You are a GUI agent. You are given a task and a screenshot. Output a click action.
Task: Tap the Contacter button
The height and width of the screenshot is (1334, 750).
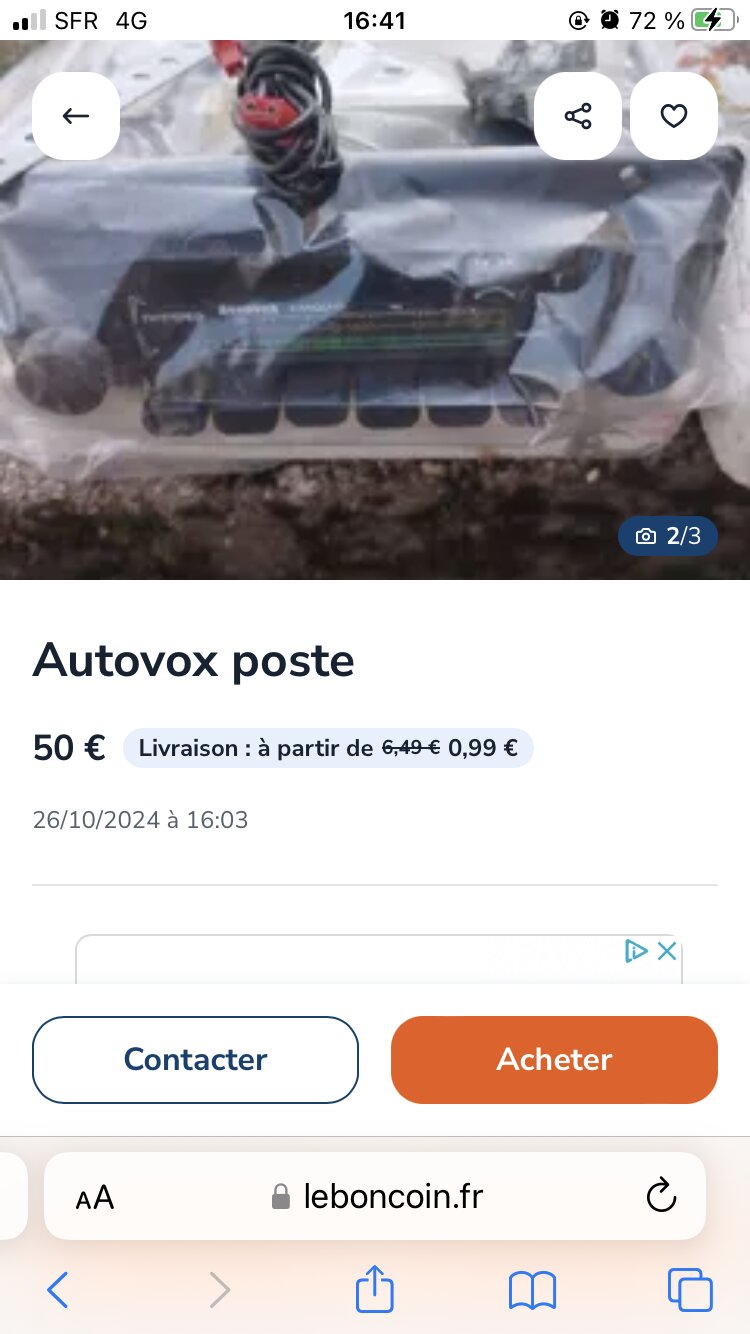195,1060
